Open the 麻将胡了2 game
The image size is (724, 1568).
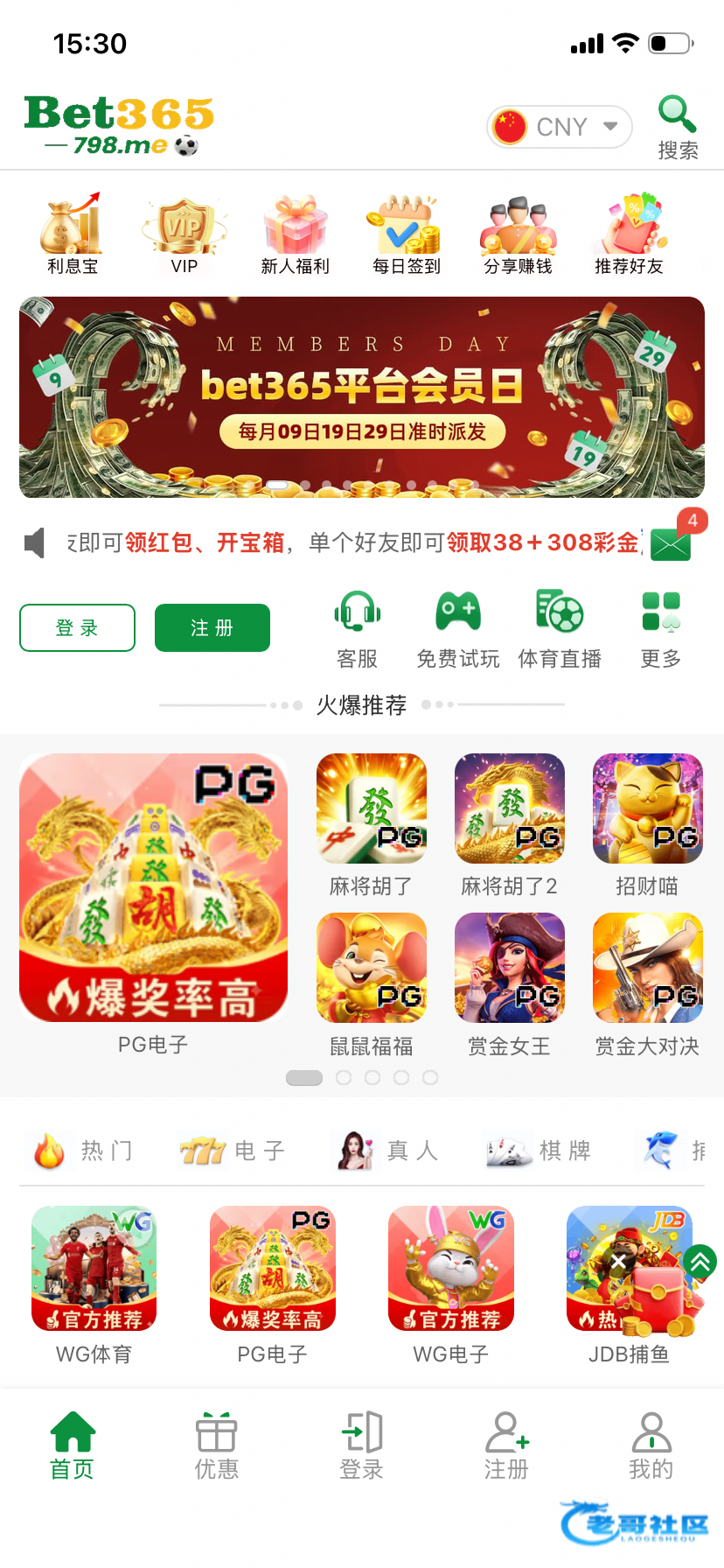click(x=510, y=825)
